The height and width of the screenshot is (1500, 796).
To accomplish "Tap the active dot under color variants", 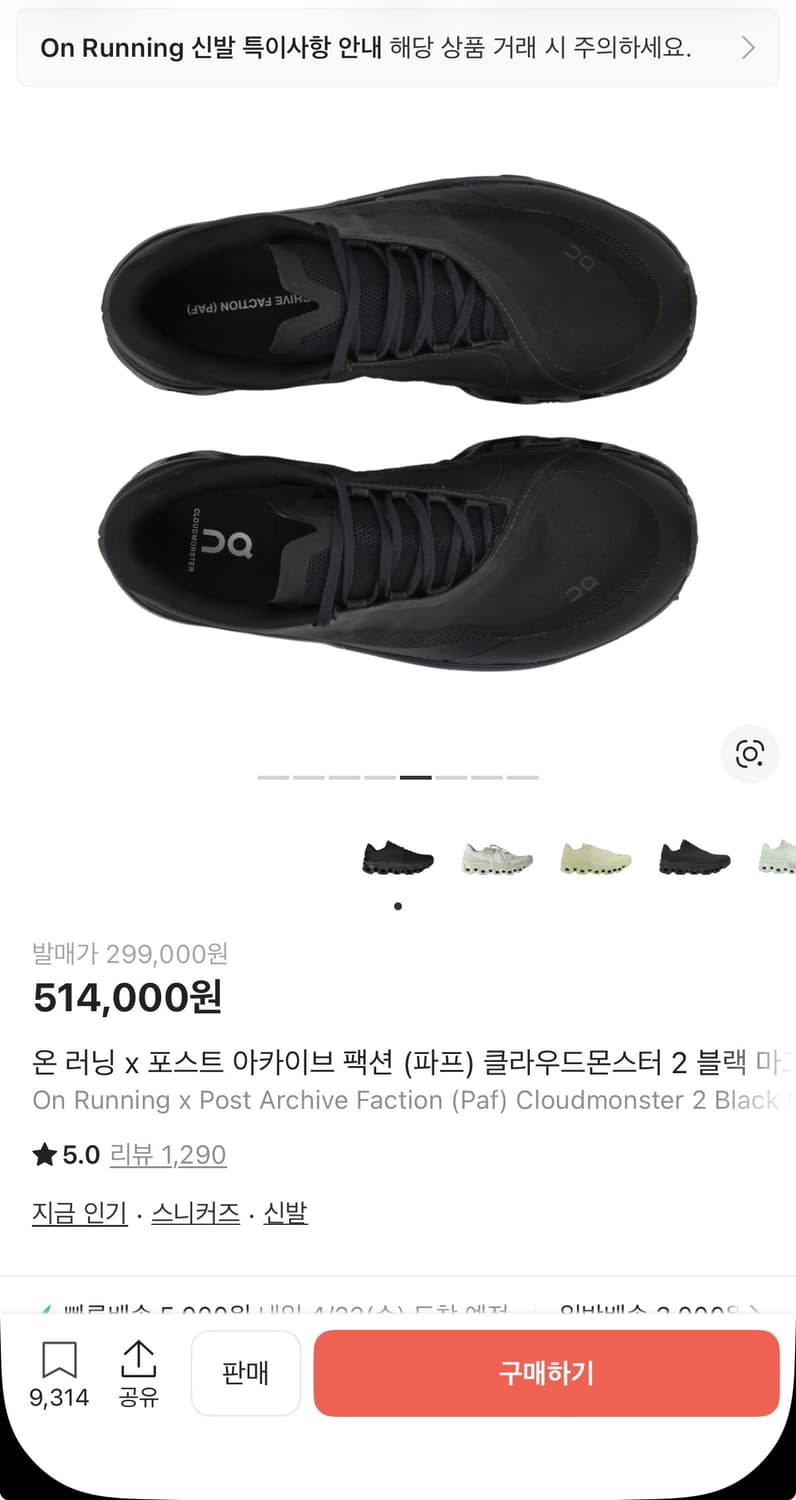I will (398, 906).
